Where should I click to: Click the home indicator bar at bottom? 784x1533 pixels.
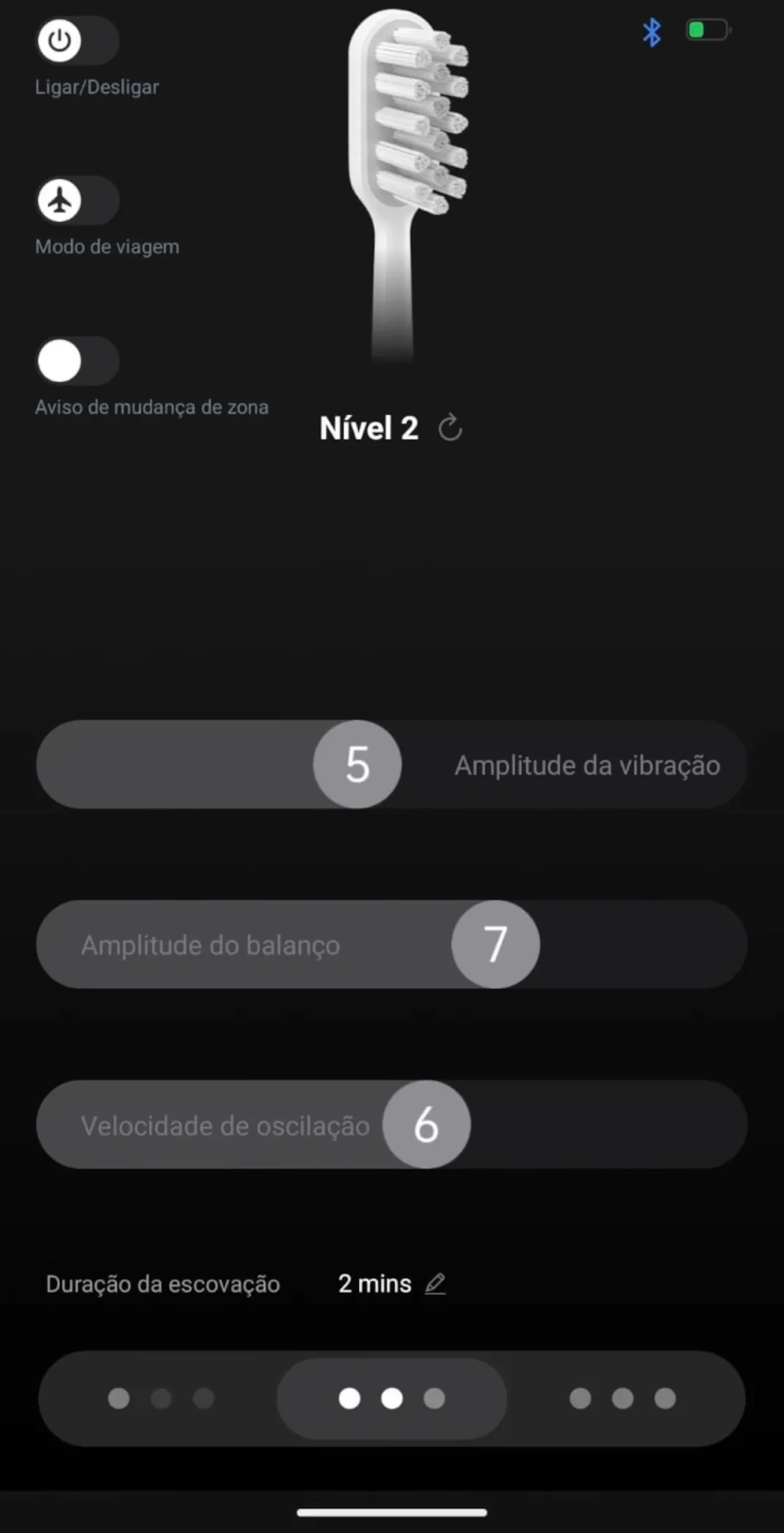point(392,1512)
